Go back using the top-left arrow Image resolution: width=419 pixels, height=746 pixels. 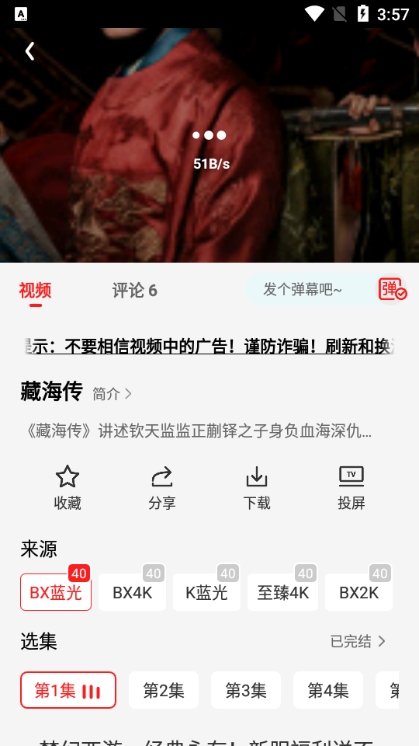(x=30, y=51)
